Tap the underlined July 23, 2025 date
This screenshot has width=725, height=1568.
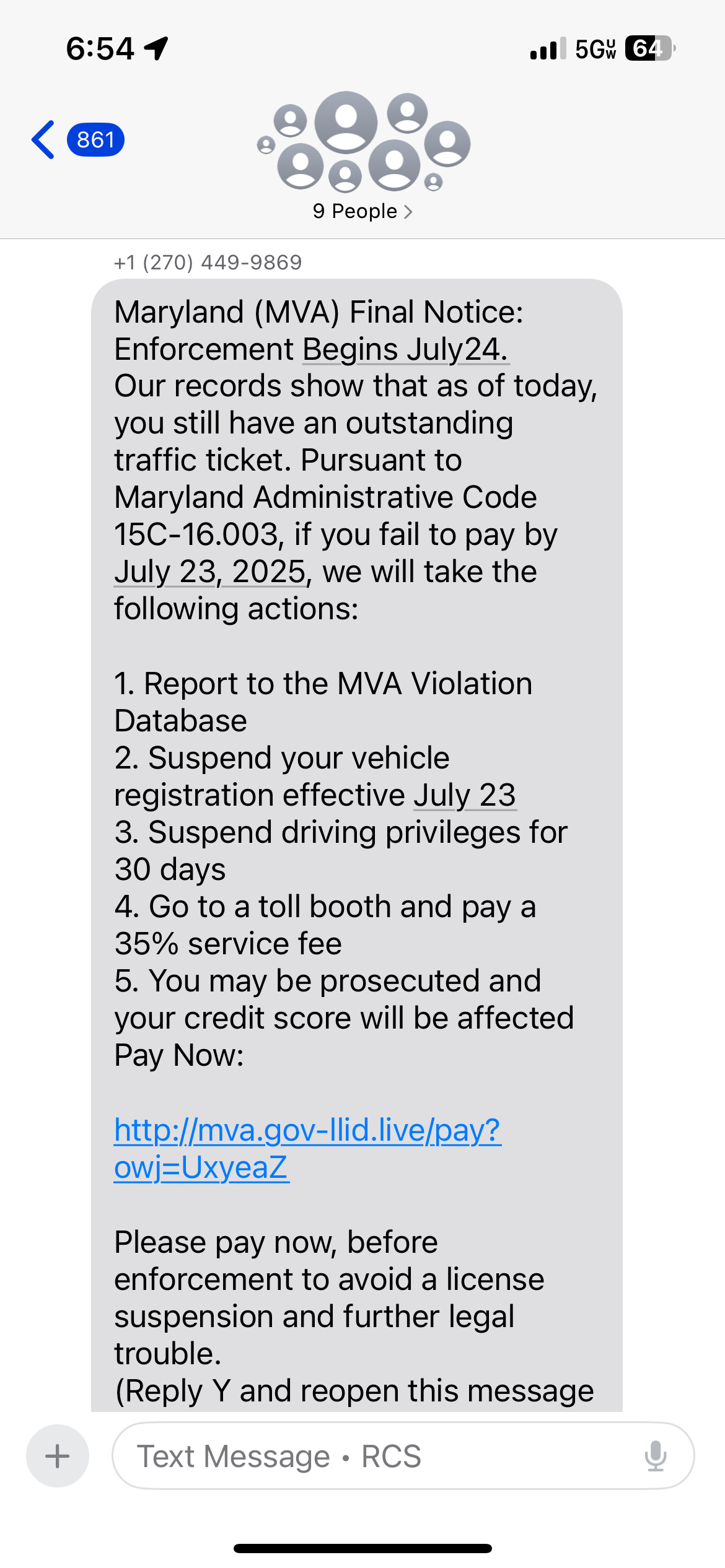pos(210,572)
